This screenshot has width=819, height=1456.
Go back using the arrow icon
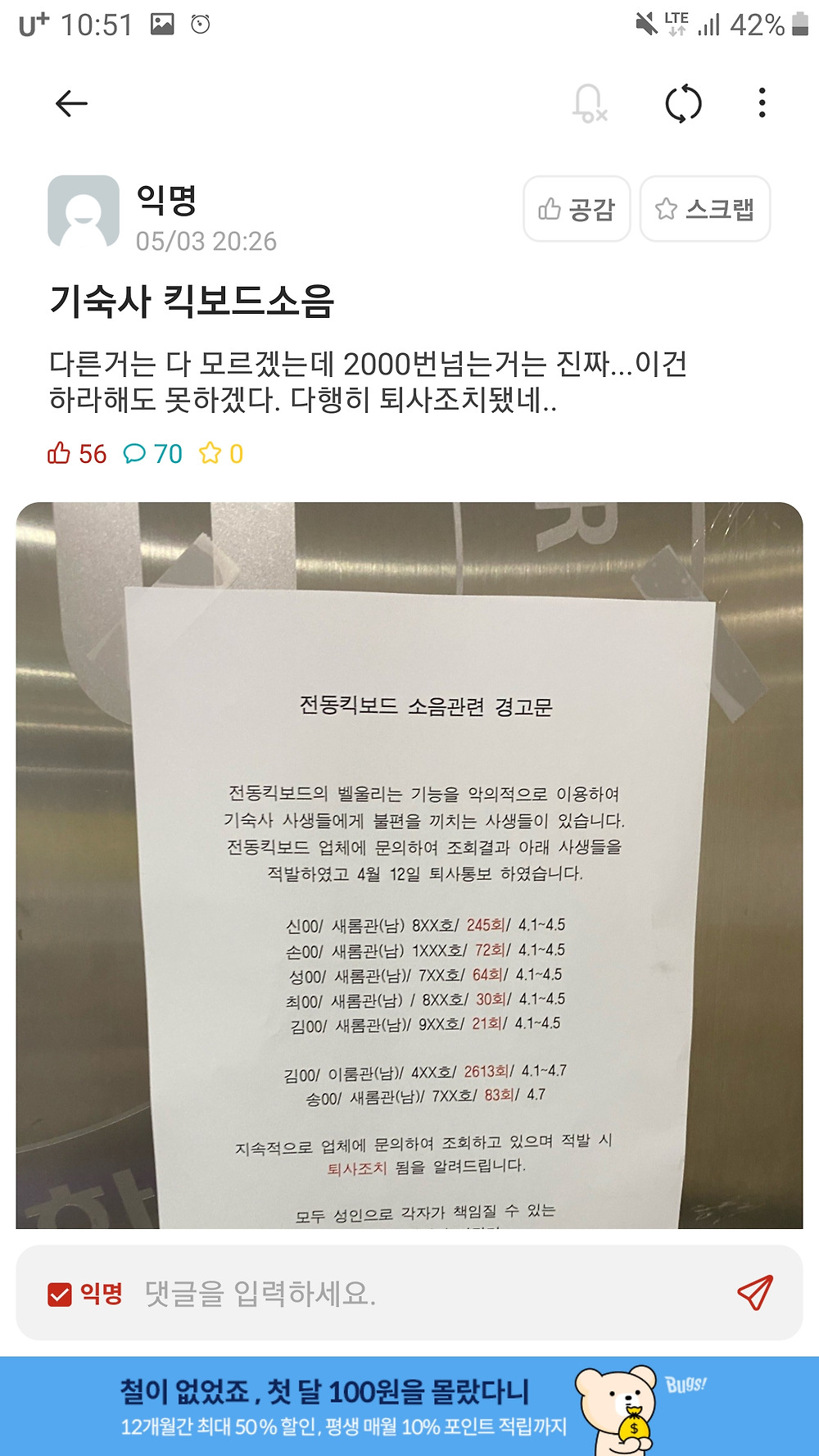(x=71, y=103)
